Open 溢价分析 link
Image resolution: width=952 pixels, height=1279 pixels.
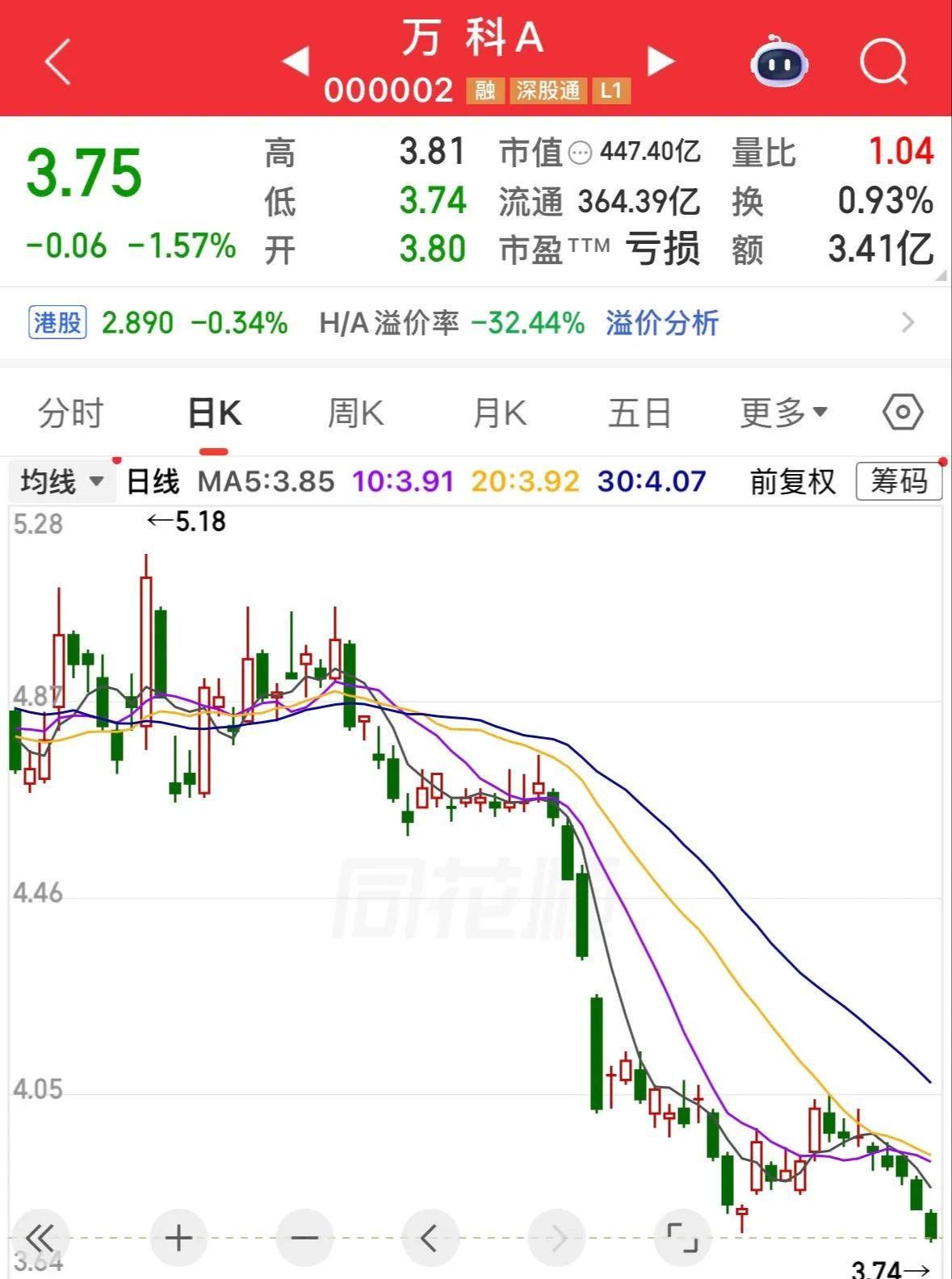point(662,323)
